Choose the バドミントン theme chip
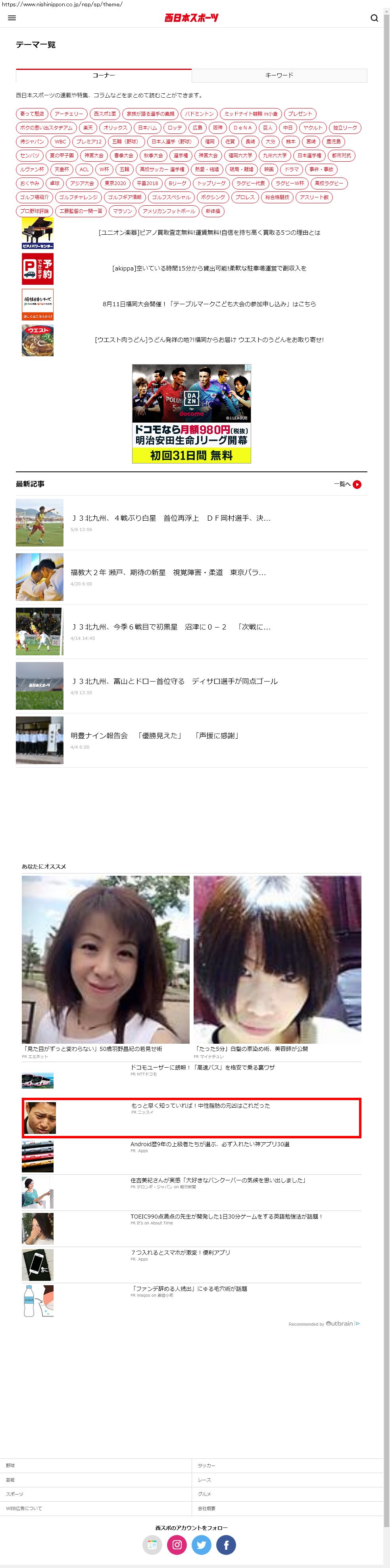The width and height of the screenshot is (390, 1568). pyautogui.click(x=200, y=114)
